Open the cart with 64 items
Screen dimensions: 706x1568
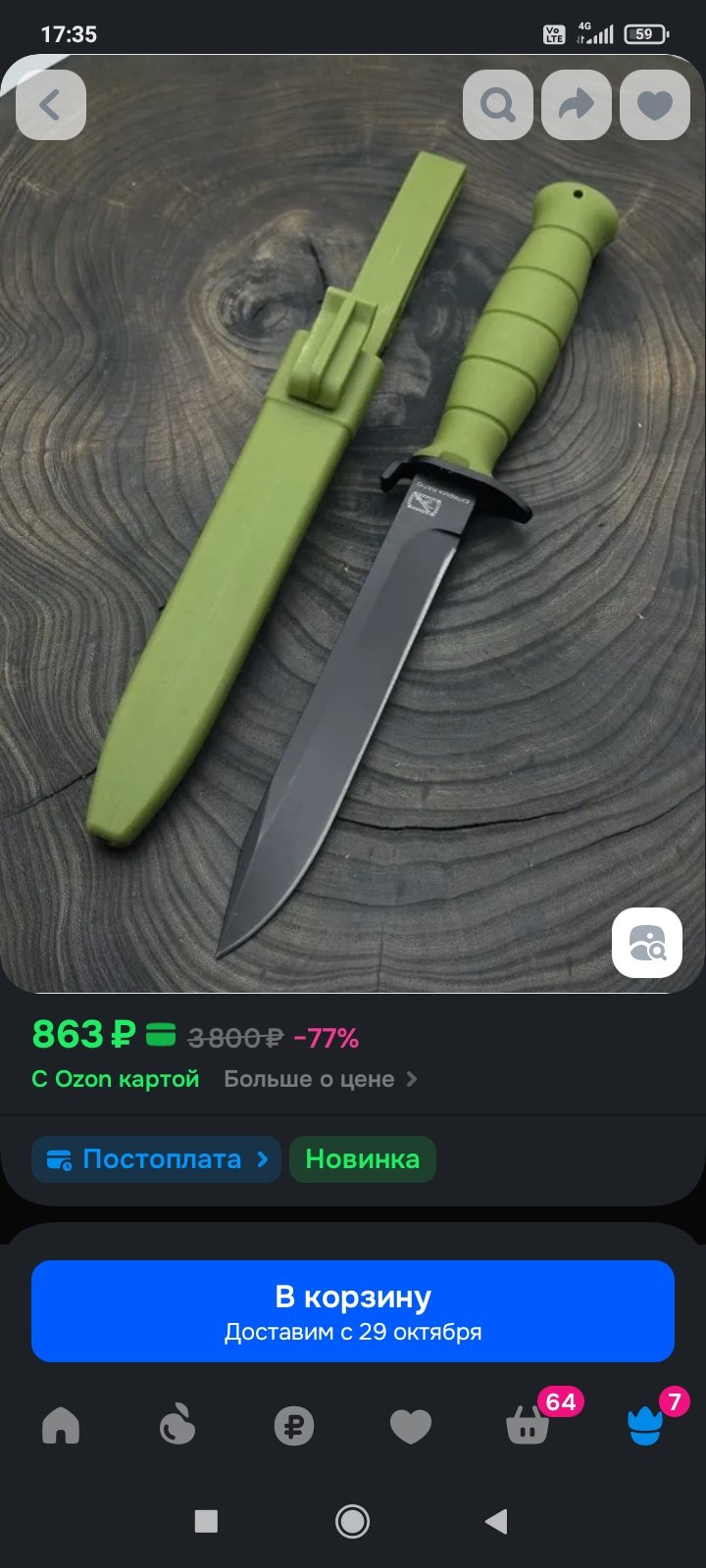(x=529, y=1426)
